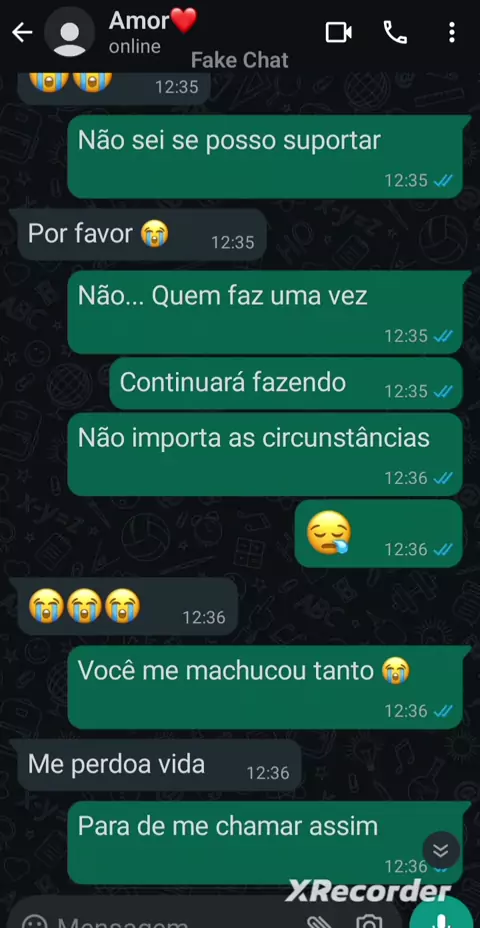Open the emoji picker
This screenshot has width=480, height=928.
click(34, 921)
